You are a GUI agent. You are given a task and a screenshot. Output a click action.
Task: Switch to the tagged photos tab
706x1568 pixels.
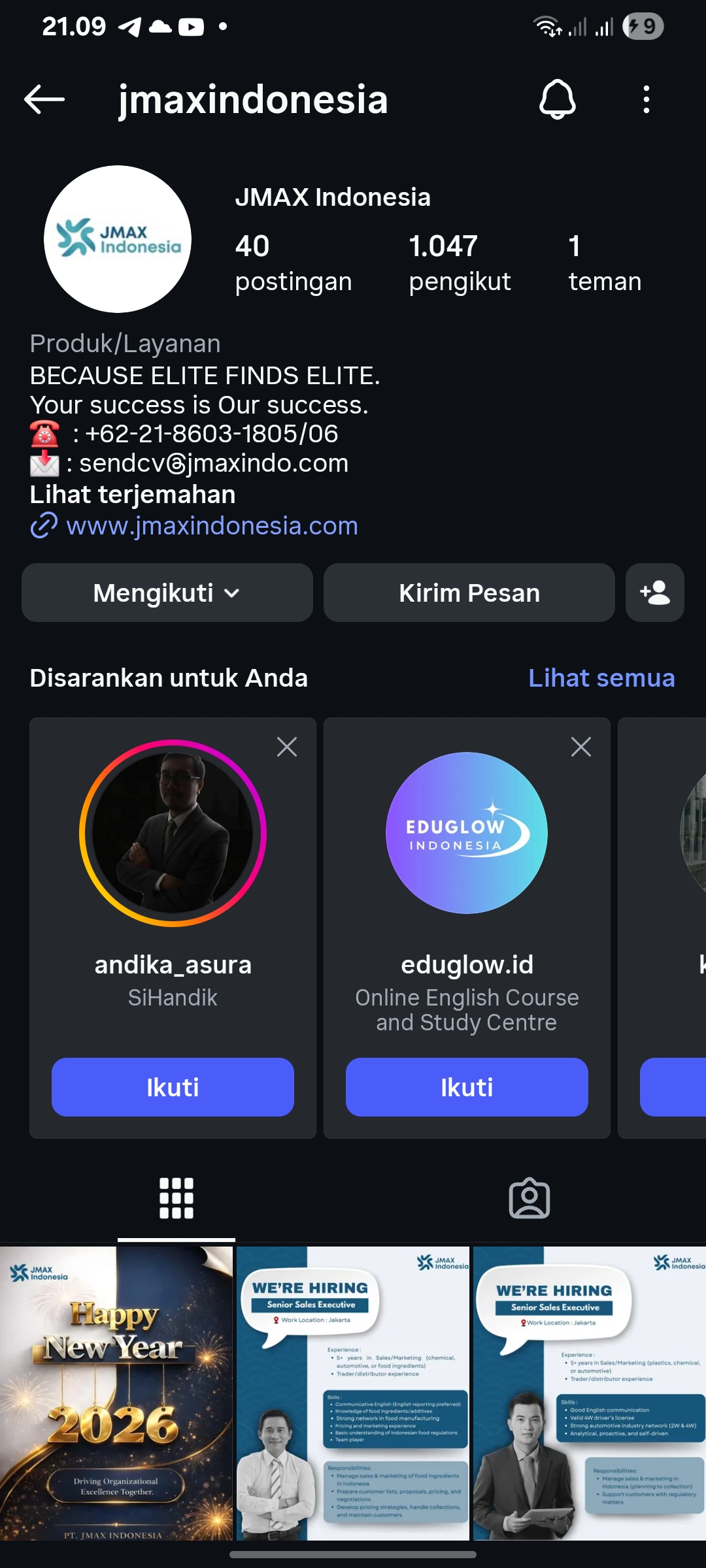point(529,1198)
